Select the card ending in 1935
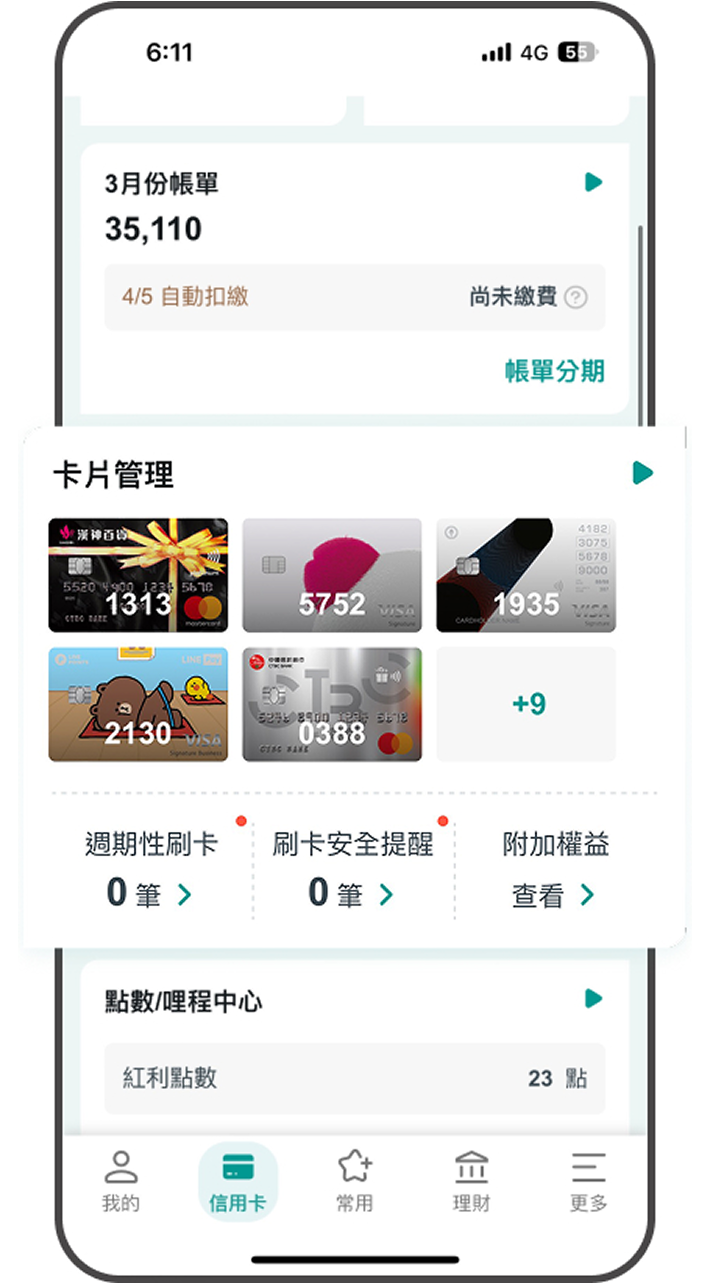Image resolution: width=710 pixels, height=1283 pixels. click(x=526, y=575)
